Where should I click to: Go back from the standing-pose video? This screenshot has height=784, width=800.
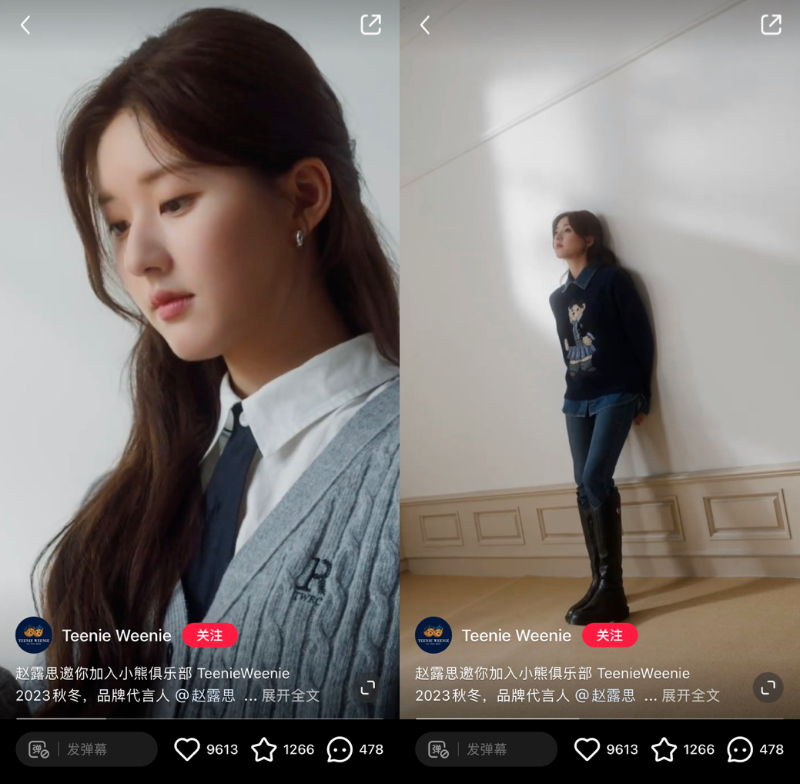(x=425, y=25)
